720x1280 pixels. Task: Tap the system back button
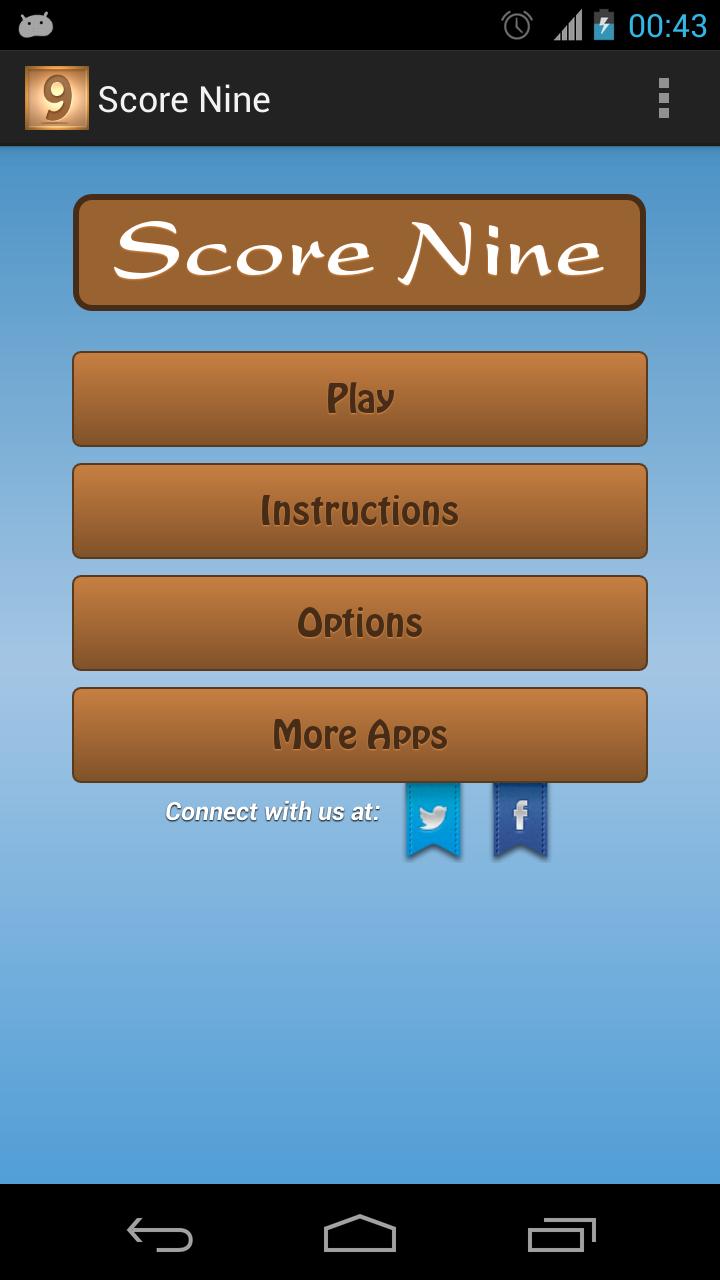[x=160, y=1234]
